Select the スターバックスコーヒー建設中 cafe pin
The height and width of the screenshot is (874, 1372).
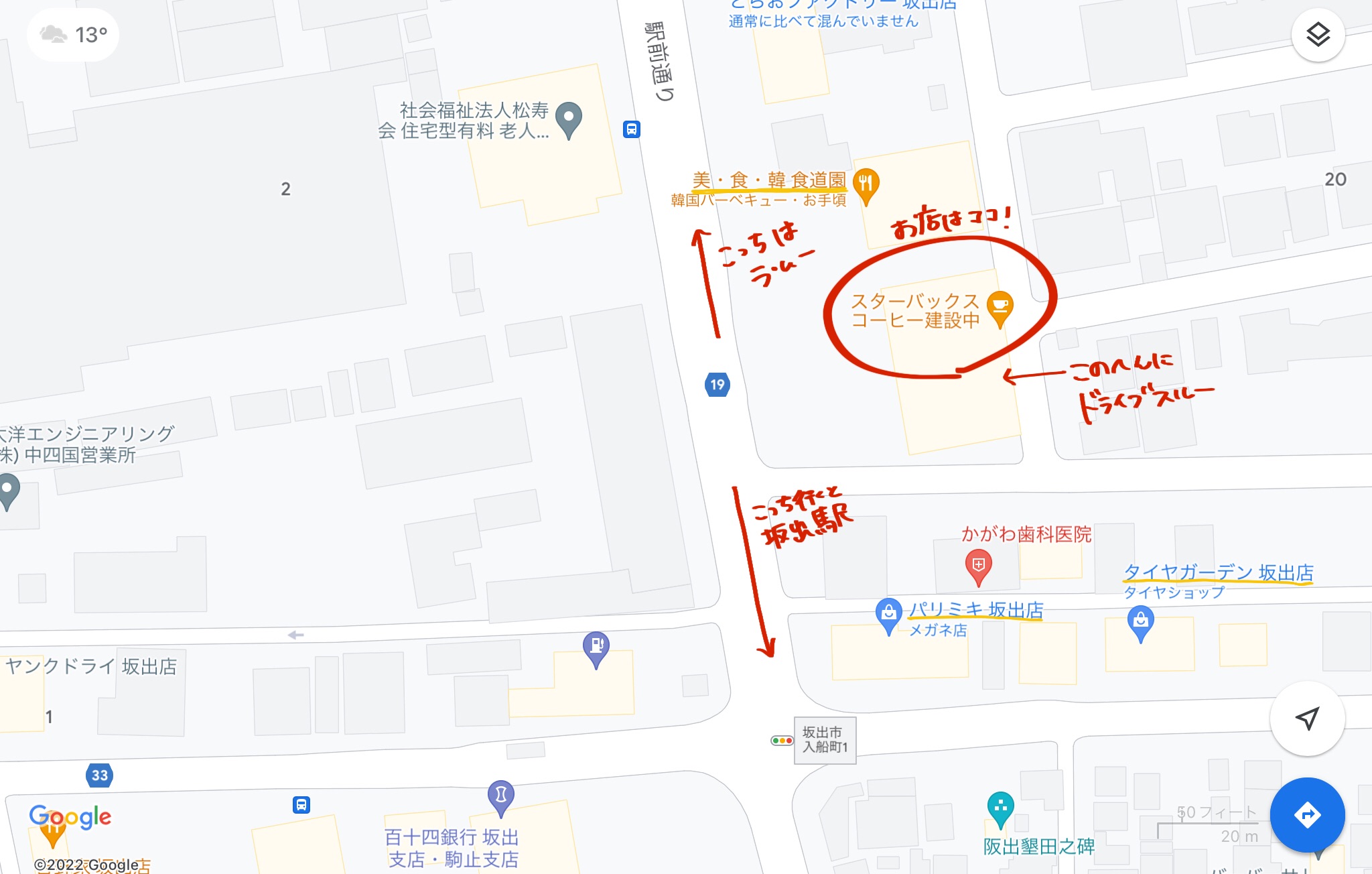point(1000,308)
